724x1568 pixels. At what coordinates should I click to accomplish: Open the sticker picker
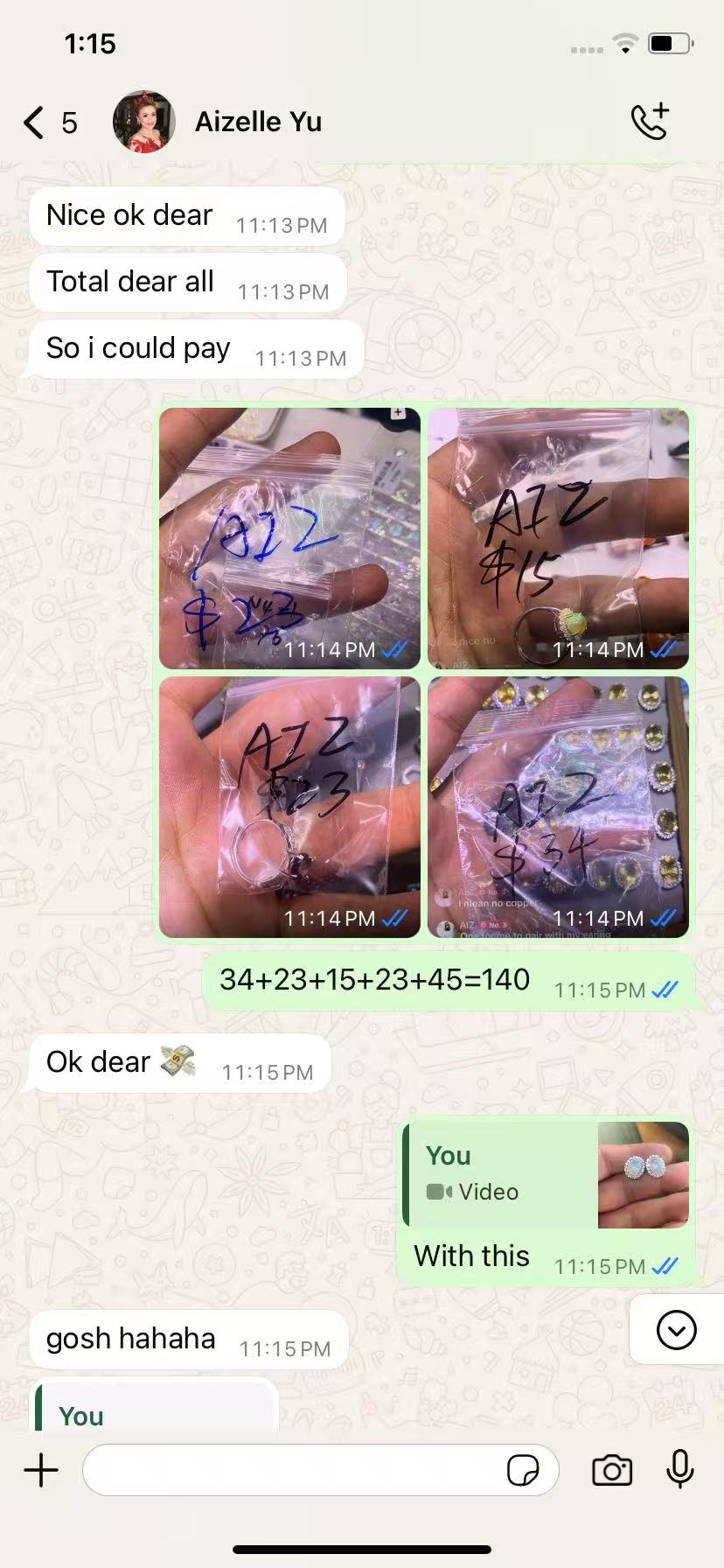point(523,1470)
